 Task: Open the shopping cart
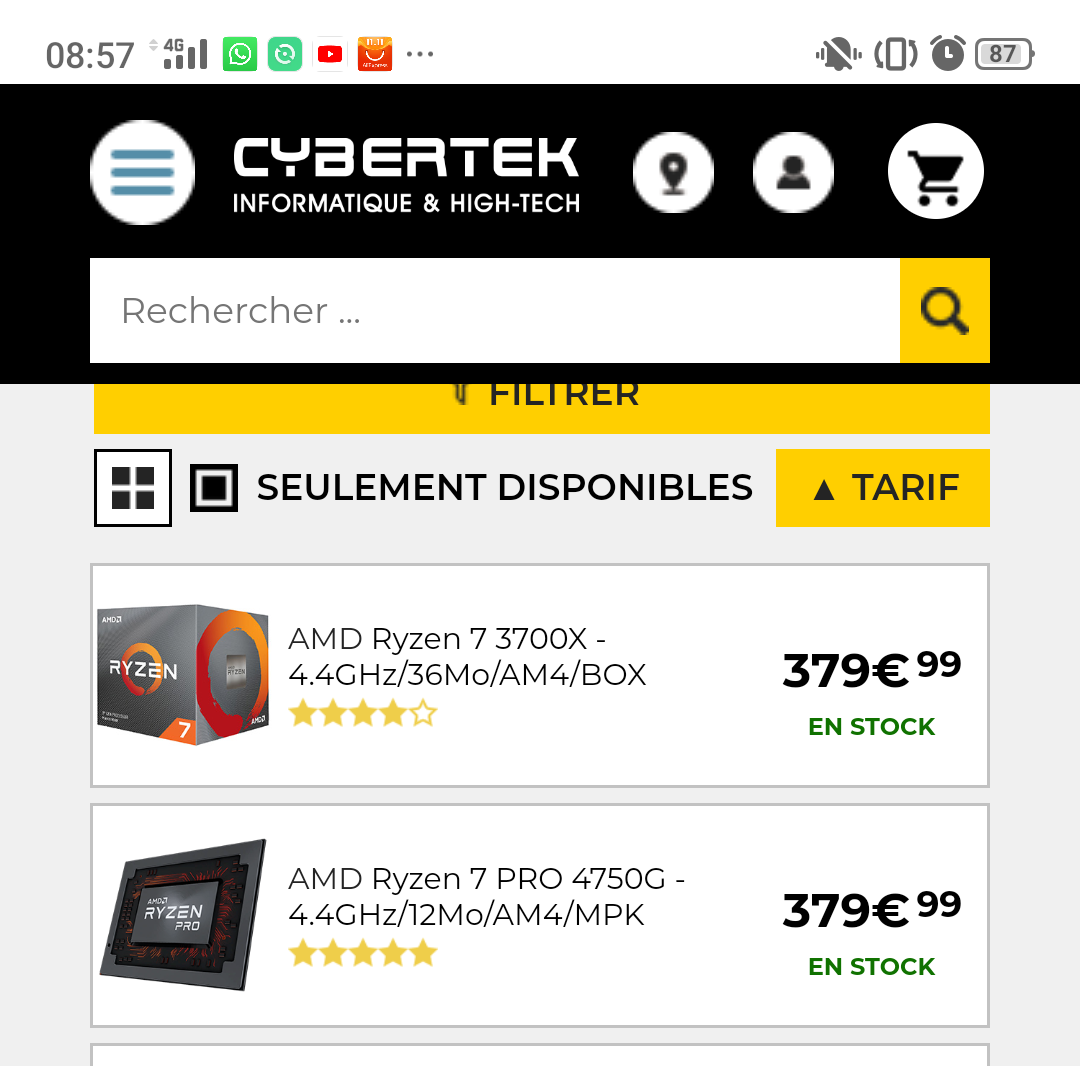coord(936,171)
